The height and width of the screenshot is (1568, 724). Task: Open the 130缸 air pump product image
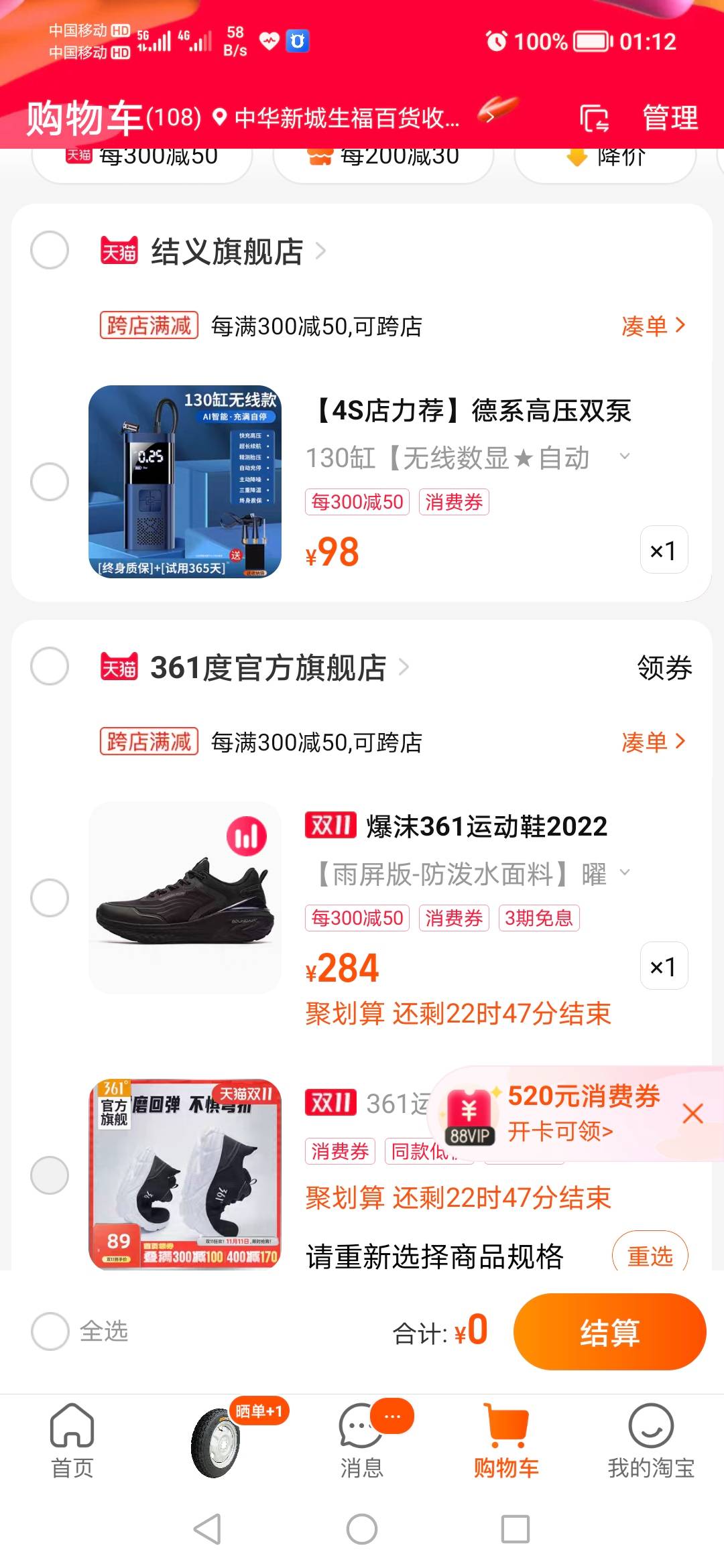[185, 482]
